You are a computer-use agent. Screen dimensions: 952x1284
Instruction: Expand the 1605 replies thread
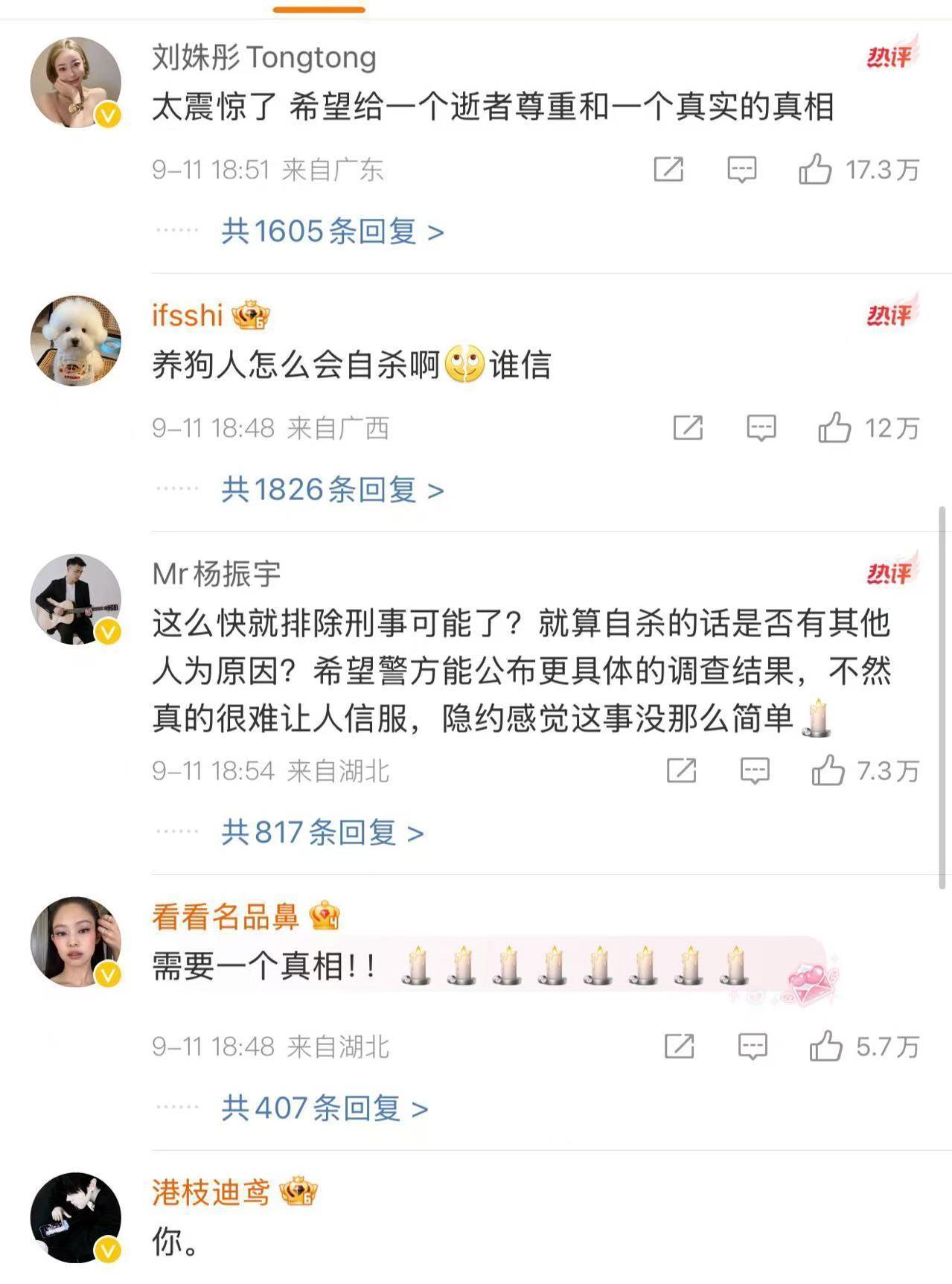point(332,231)
